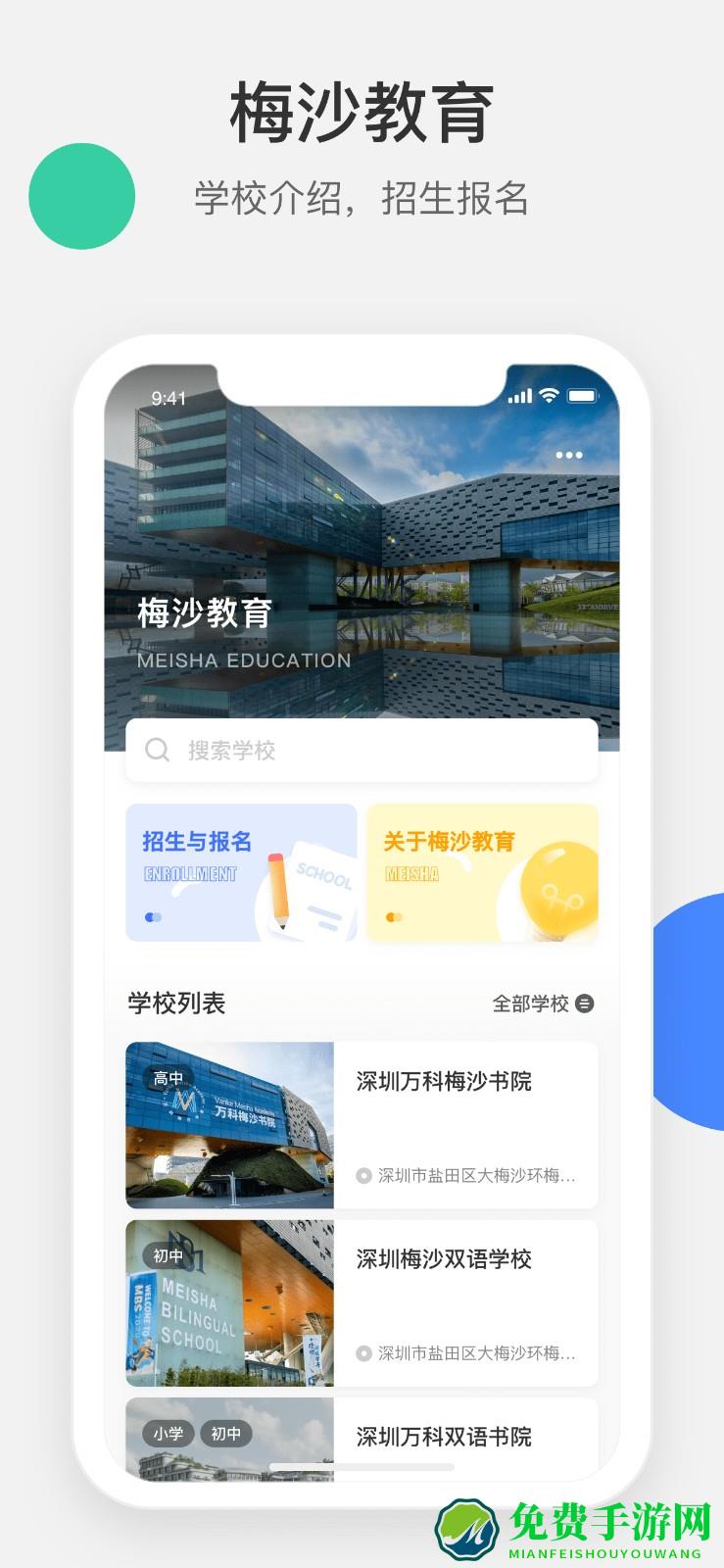The height and width of the screenshot is (1568, 724).
Task: Click the list icon beside 全部学校
Action: pos(585,1003)
